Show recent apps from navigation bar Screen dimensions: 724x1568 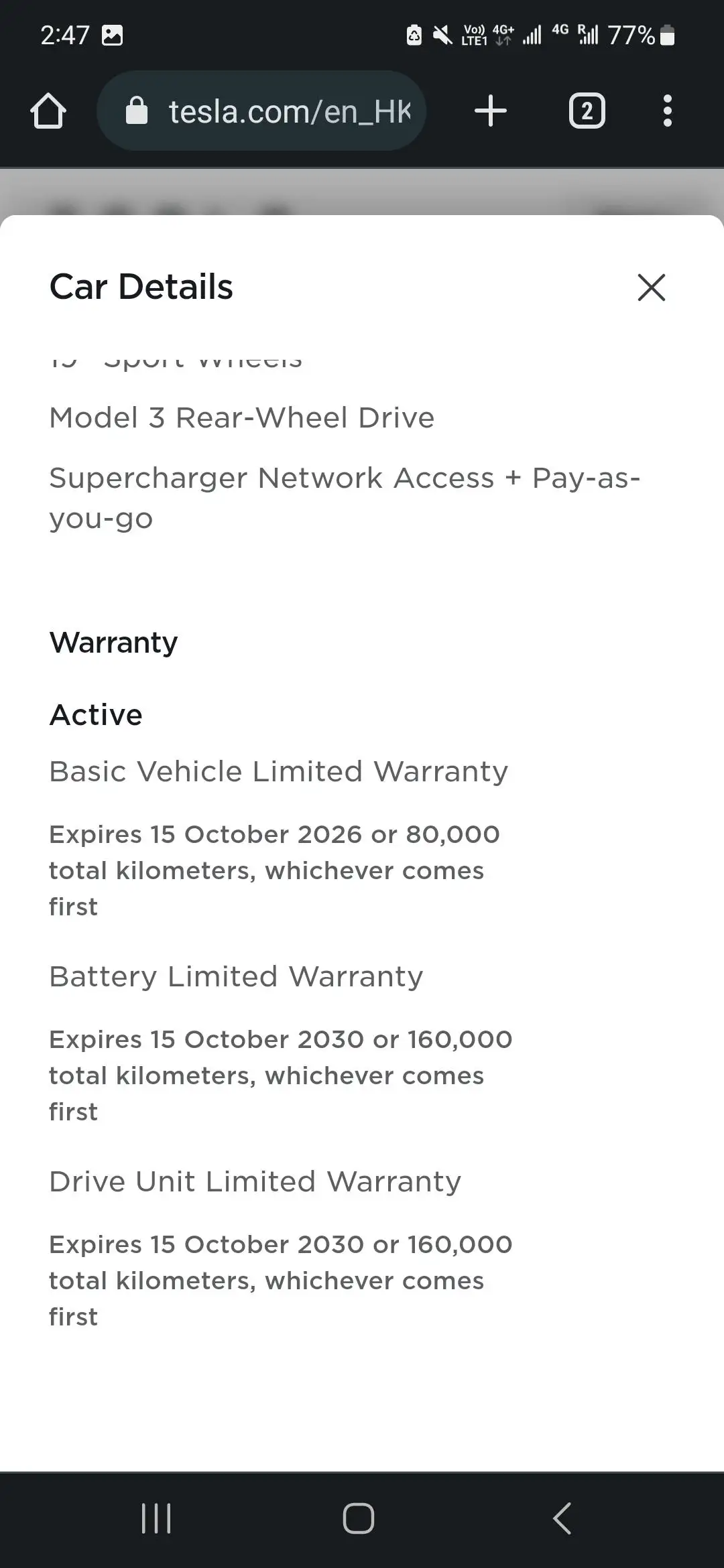coord(156,1518)
